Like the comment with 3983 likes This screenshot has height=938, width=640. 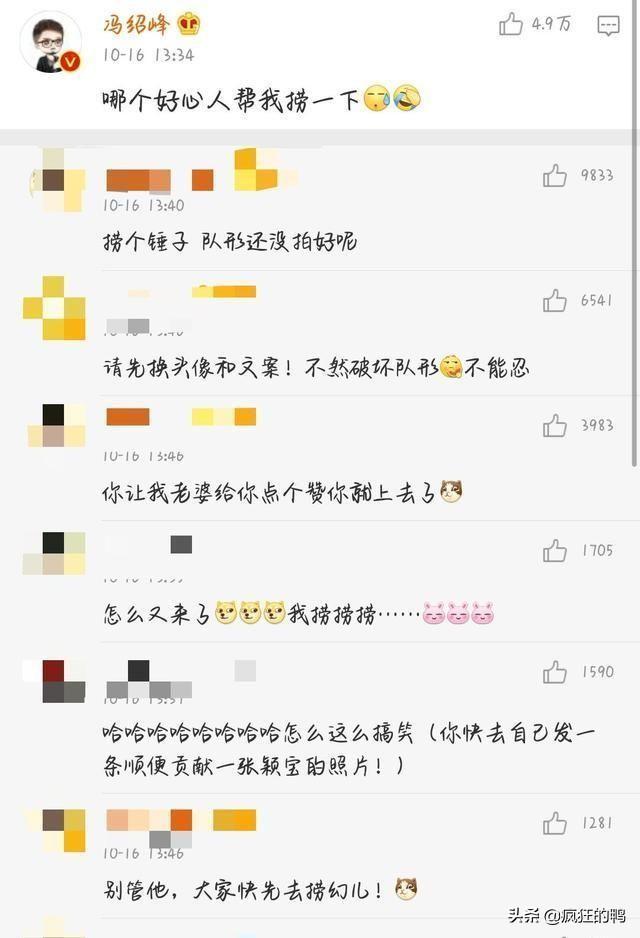555,426
